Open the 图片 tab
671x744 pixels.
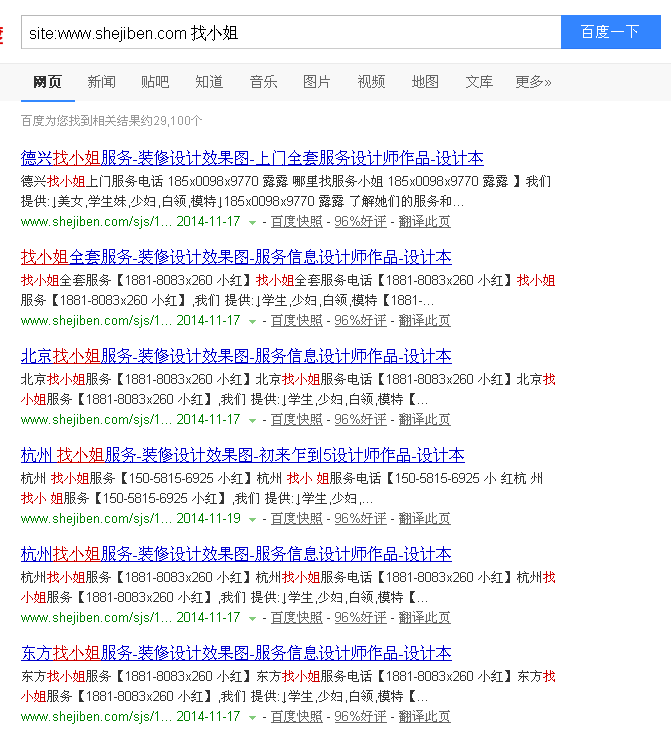(317, 82)
